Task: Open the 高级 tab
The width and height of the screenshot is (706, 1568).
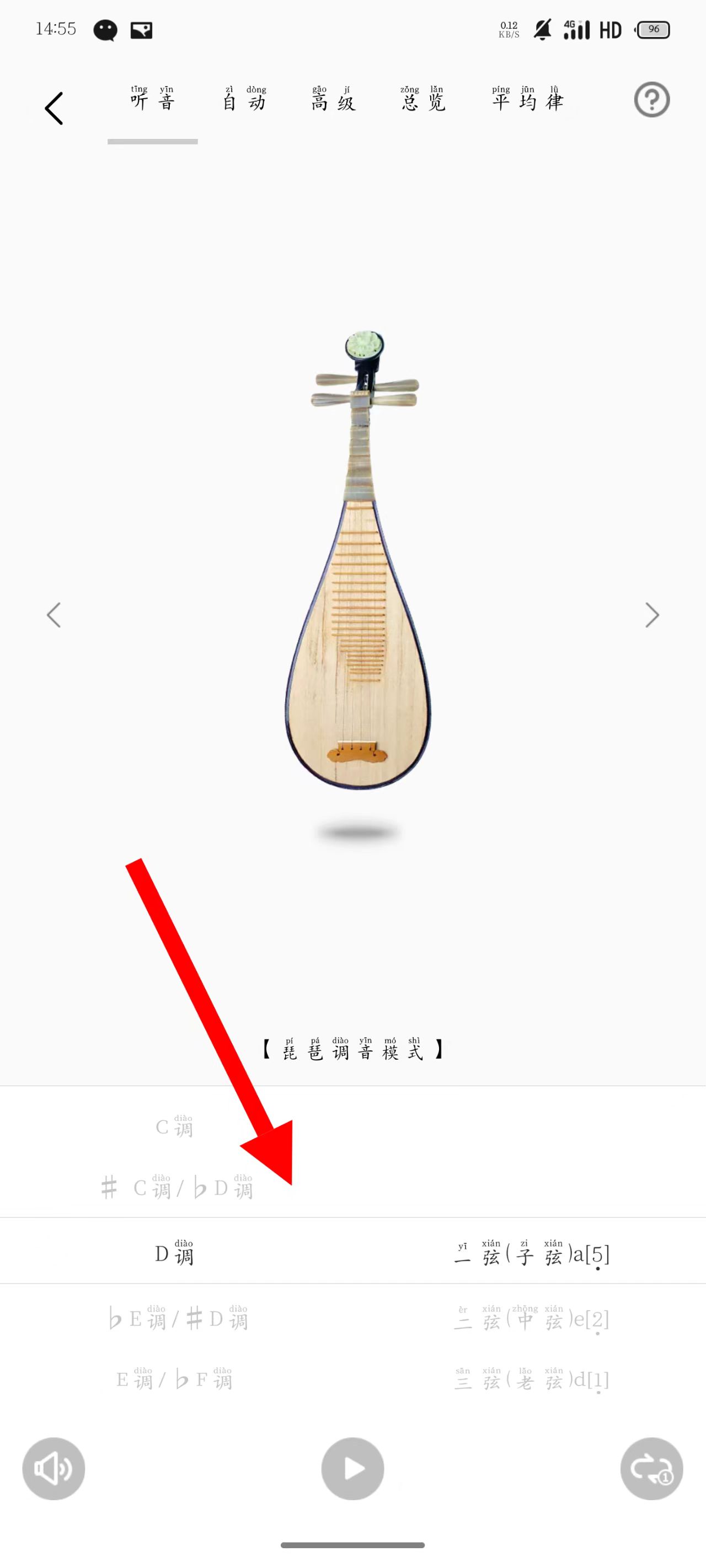Action: tap(333, 100)
